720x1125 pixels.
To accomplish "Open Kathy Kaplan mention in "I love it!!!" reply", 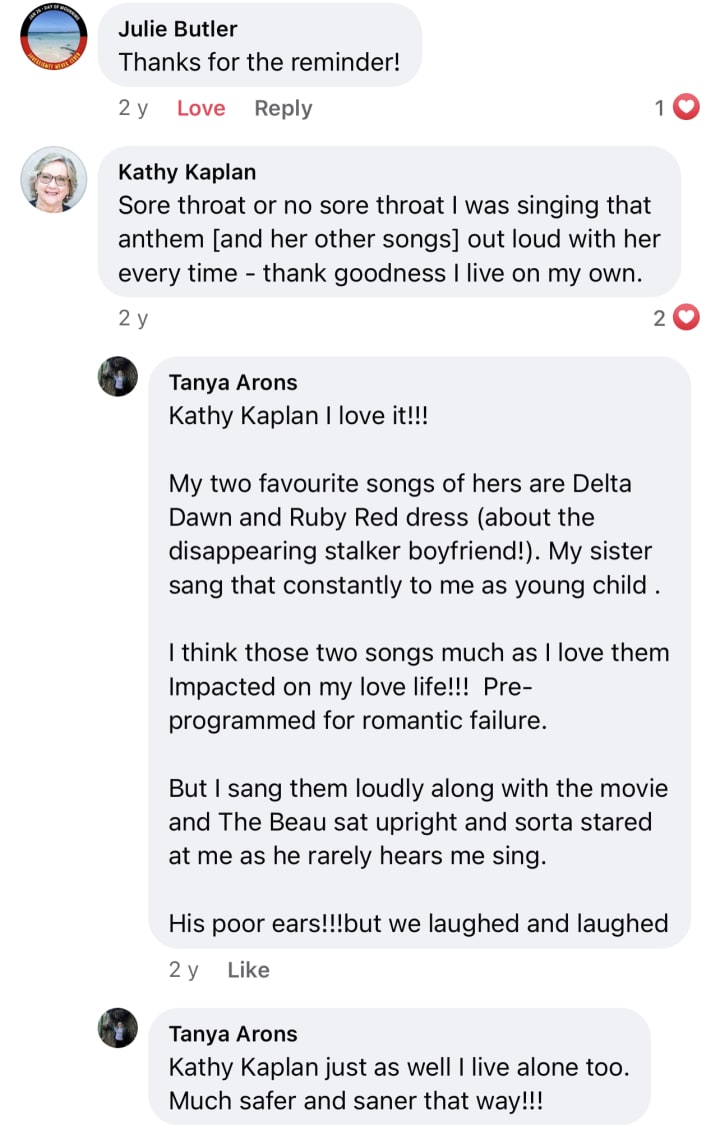I will [242, 416].
